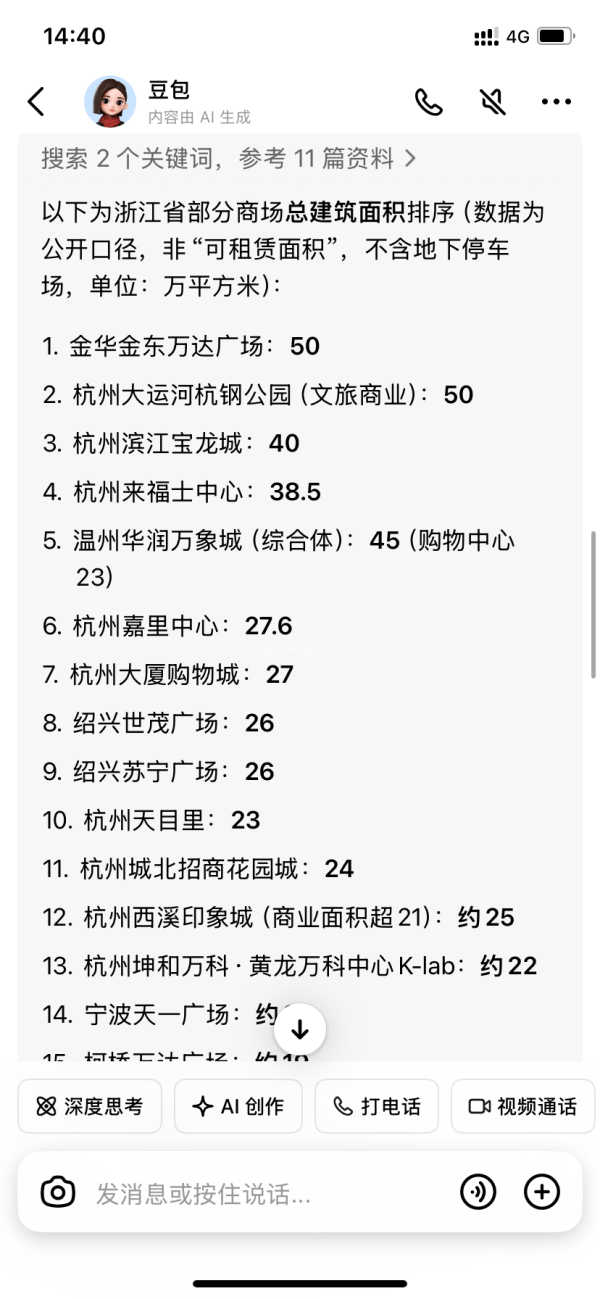Enable 深度思考 mode
Screen dimensions: 600x1299
[90, 1106]
